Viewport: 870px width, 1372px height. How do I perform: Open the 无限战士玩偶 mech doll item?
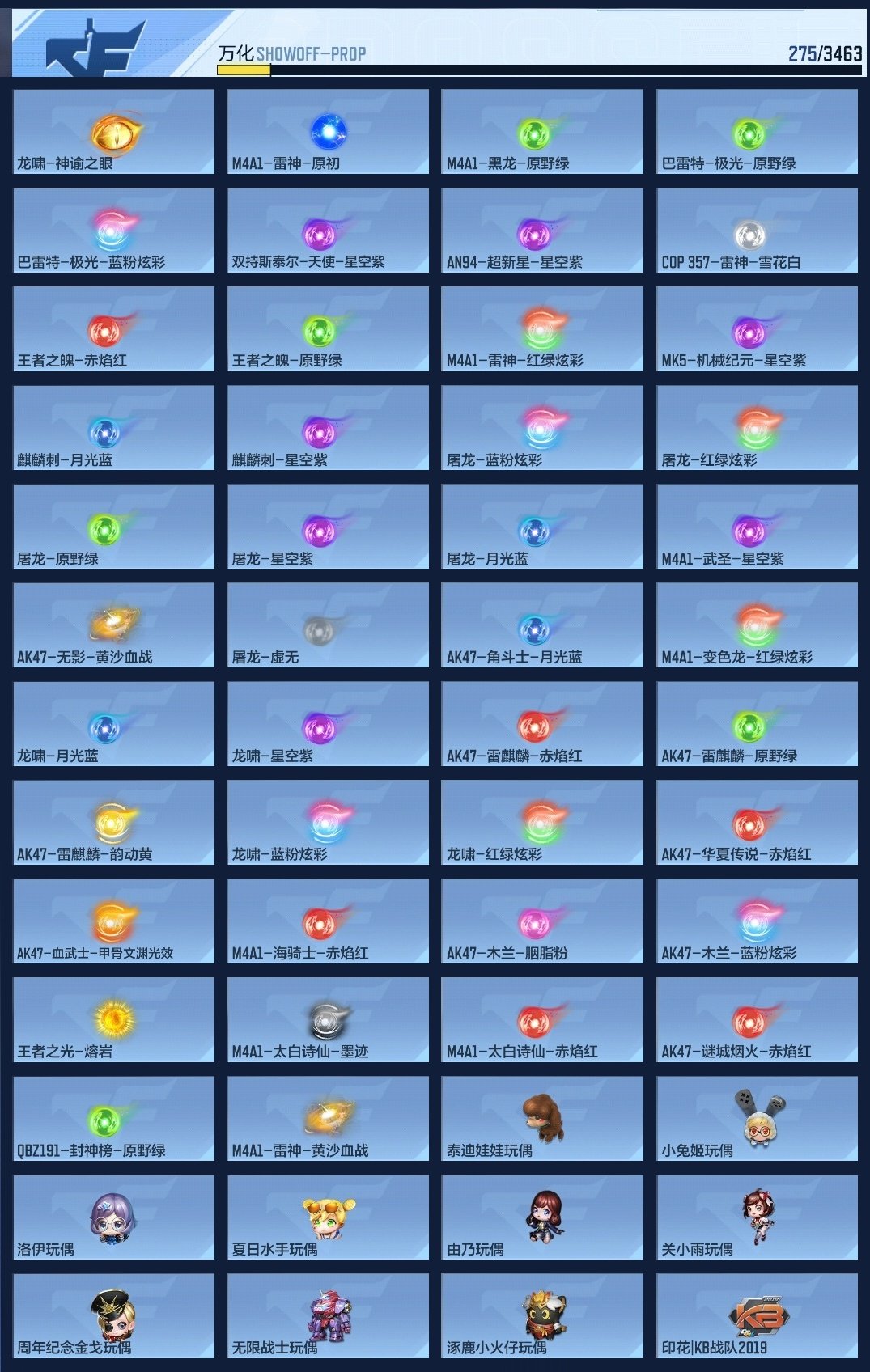pos(328,1315)
